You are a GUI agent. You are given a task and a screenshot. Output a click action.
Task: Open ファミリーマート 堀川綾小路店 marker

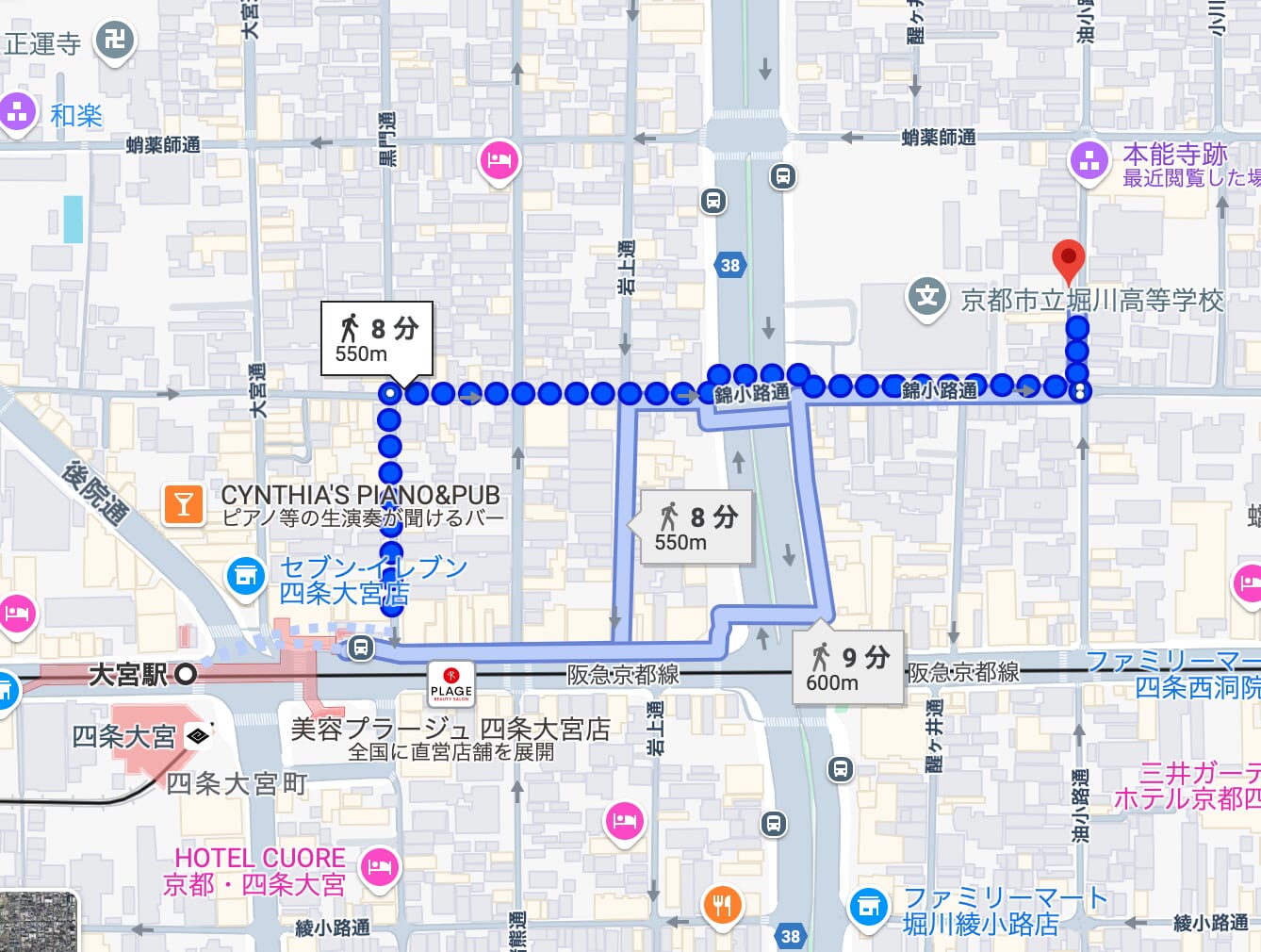[x=869, y=908]
